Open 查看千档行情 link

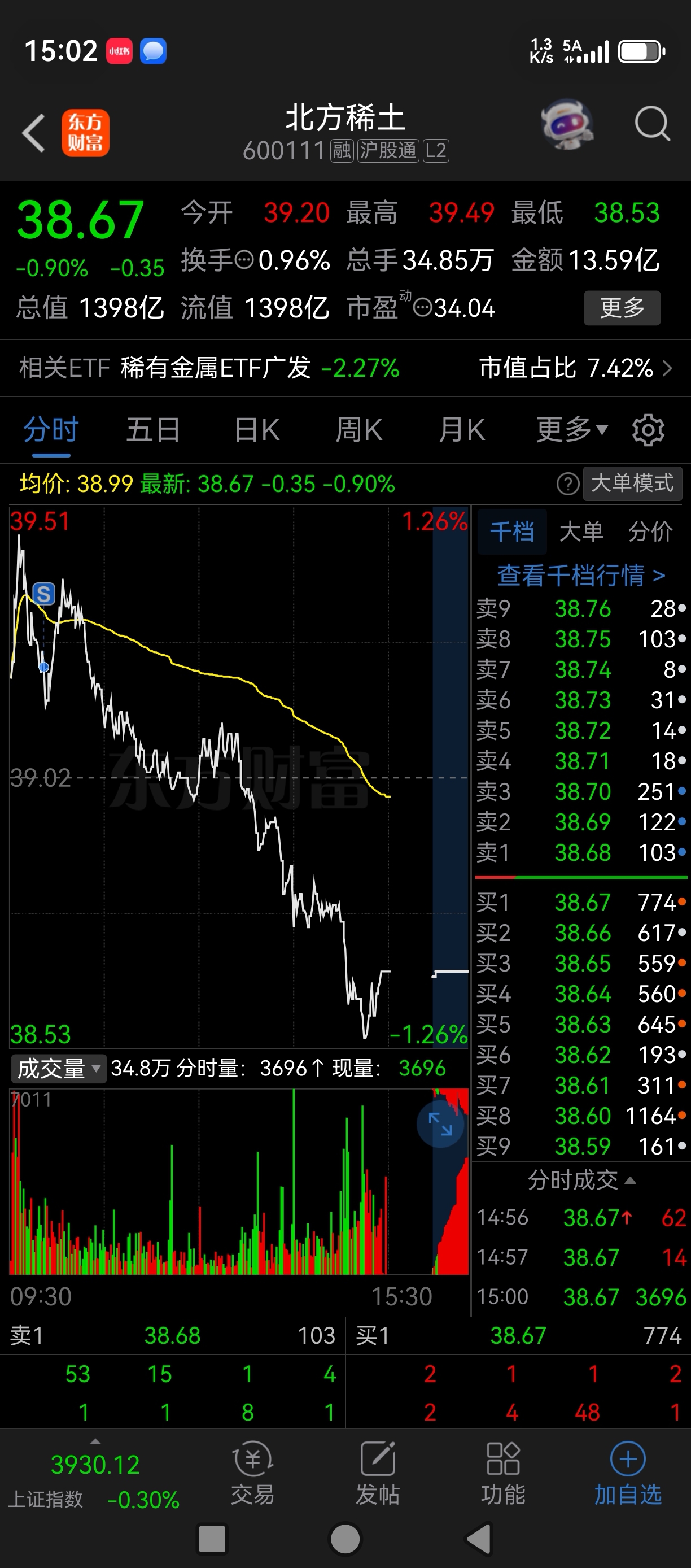tap(581, 575)
